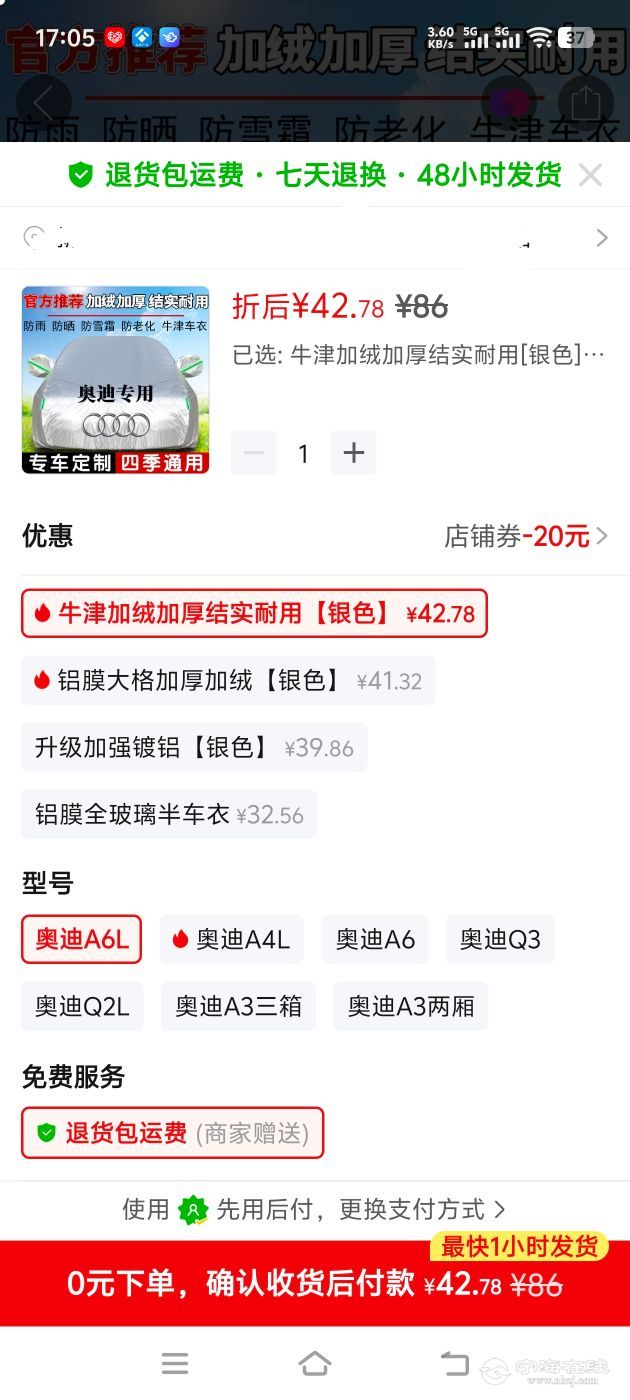Open the 店铺券 -20元 coupon details
The width and height of the screenshot is (630, 1400).
click(x=526, y=536)
